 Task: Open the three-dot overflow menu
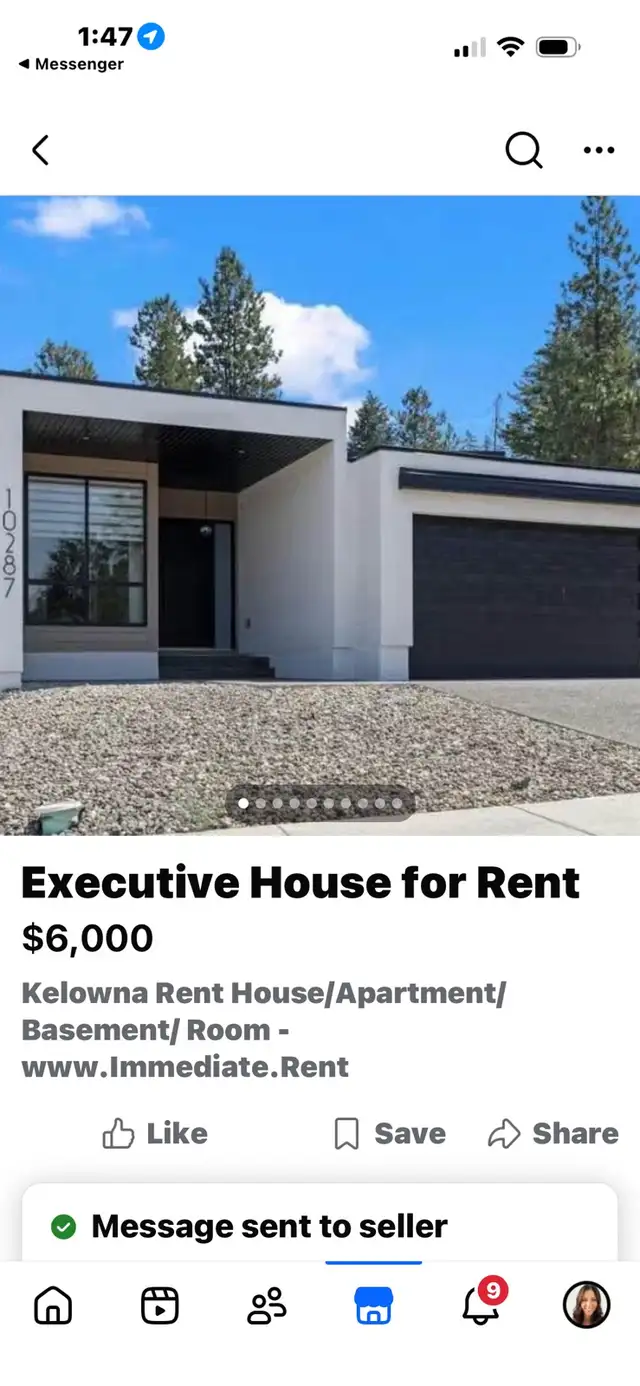598,151
